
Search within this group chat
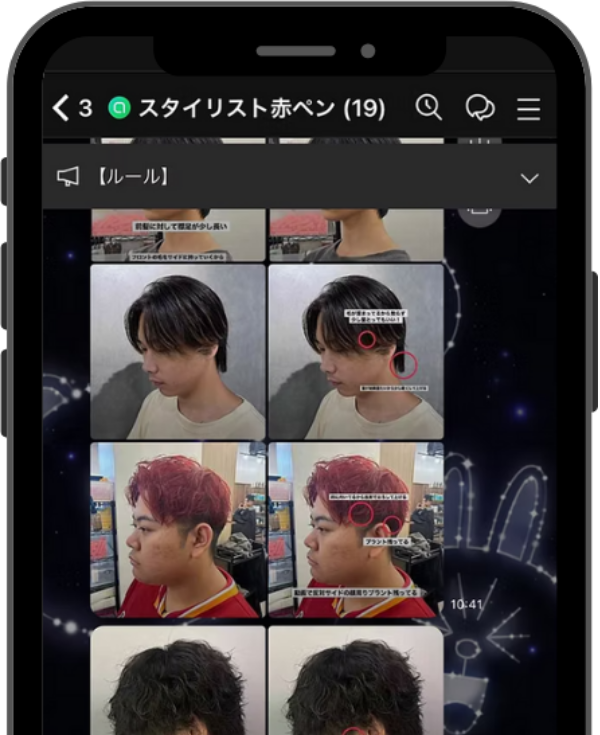[429, 108]
